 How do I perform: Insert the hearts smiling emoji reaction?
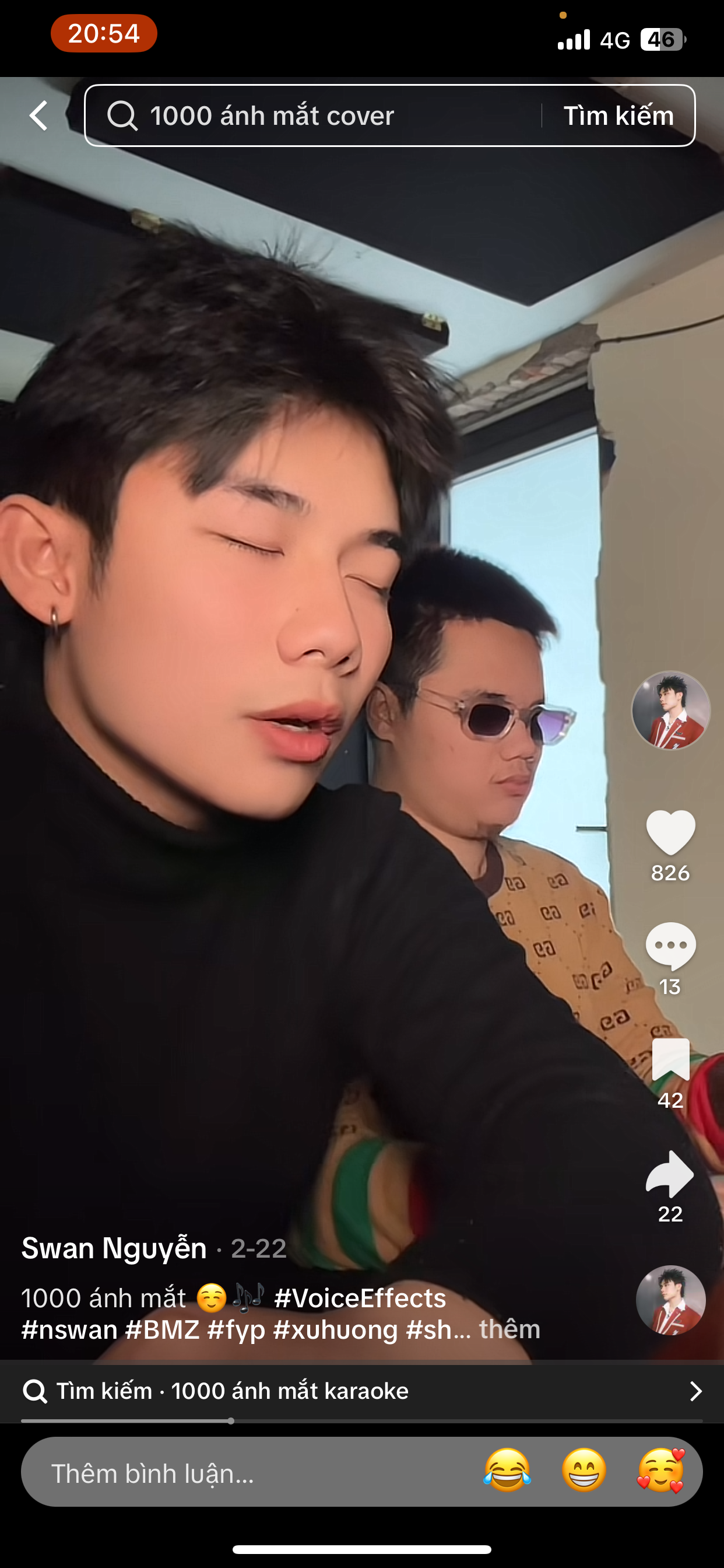(660, 1471)
